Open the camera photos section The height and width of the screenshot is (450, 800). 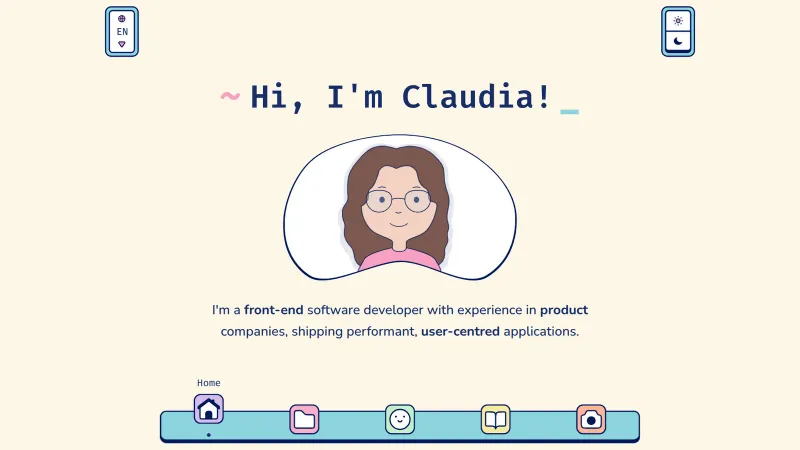pos(591,419)
